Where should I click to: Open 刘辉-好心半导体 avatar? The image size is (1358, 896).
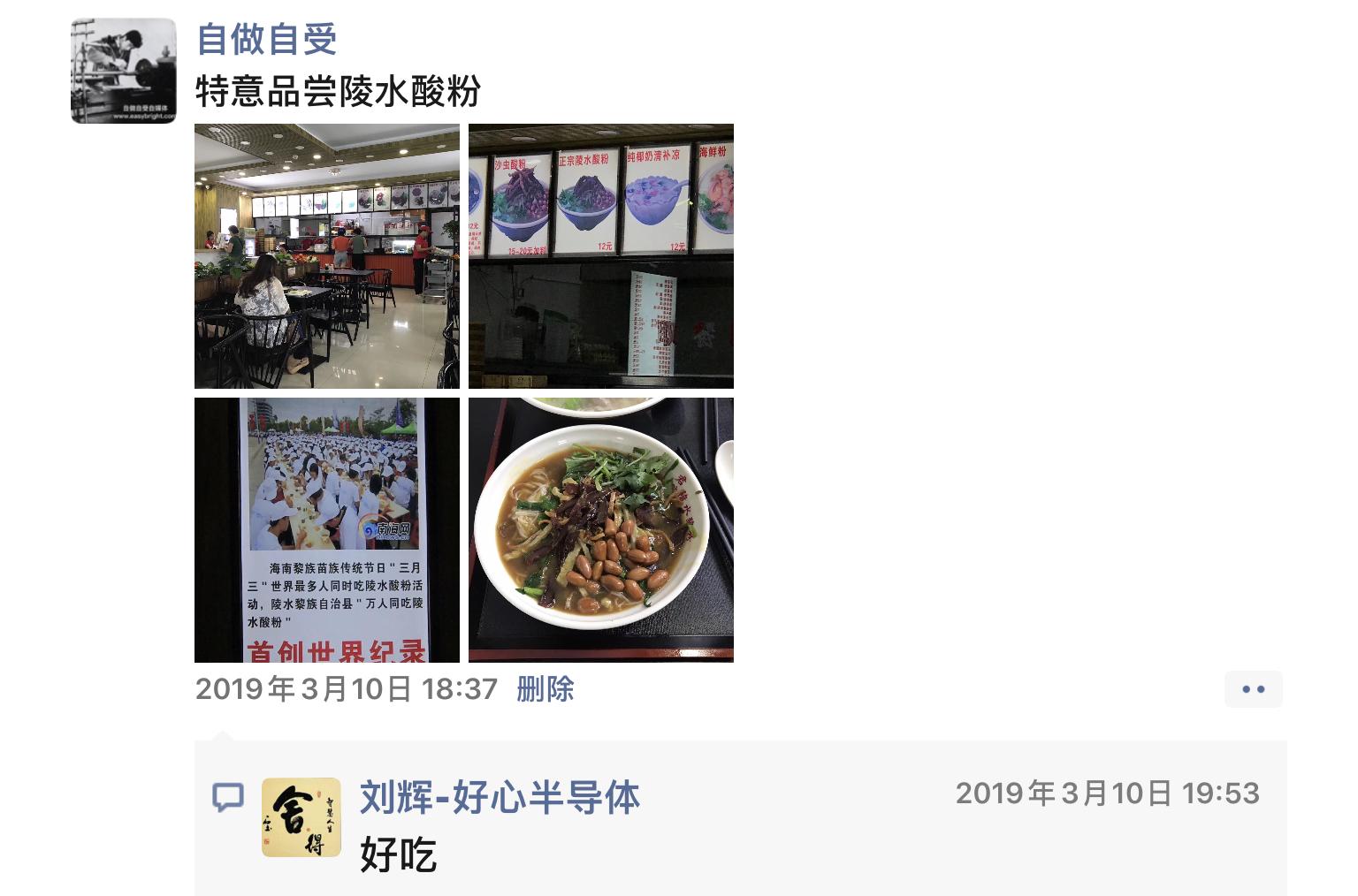point(301,817)
